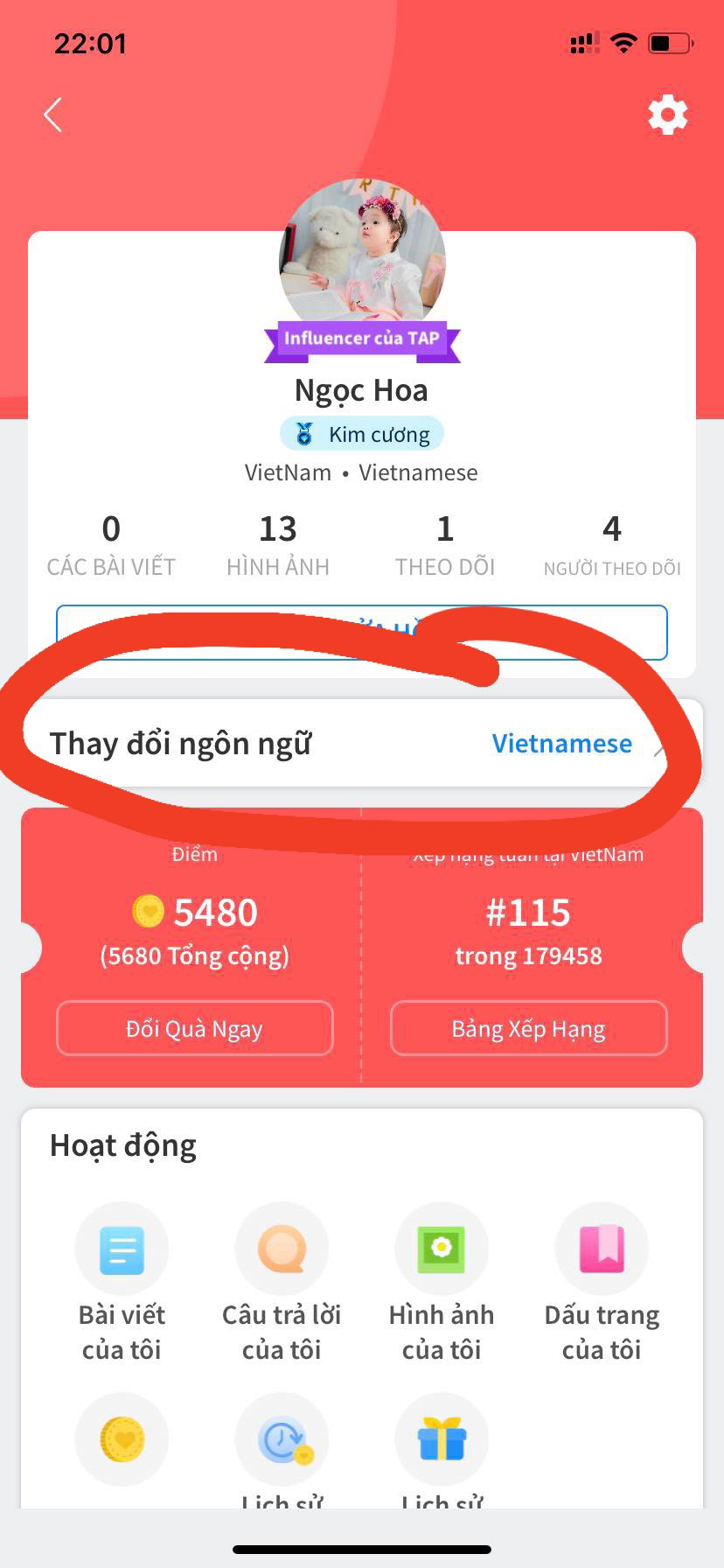Screen dimensions: 724x1568
Task: Go back using the top arrow
Action: [x=53, y=115]
